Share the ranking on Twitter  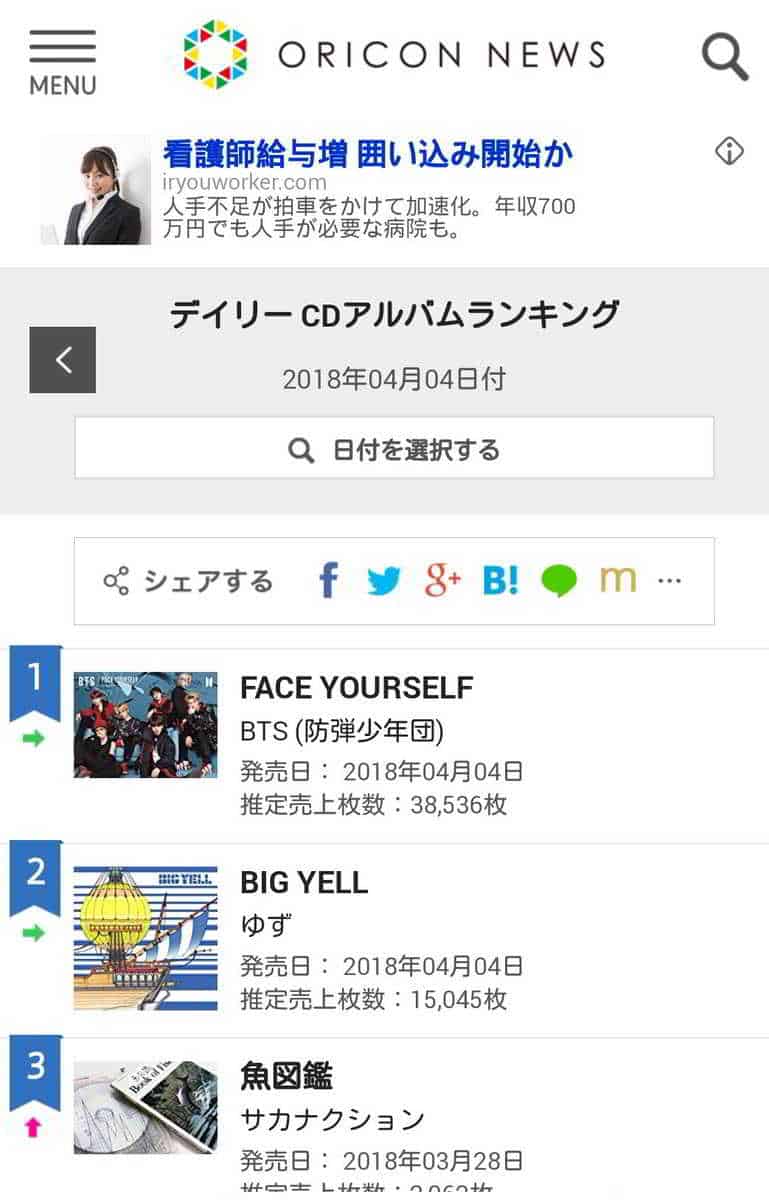coord(384,580)
